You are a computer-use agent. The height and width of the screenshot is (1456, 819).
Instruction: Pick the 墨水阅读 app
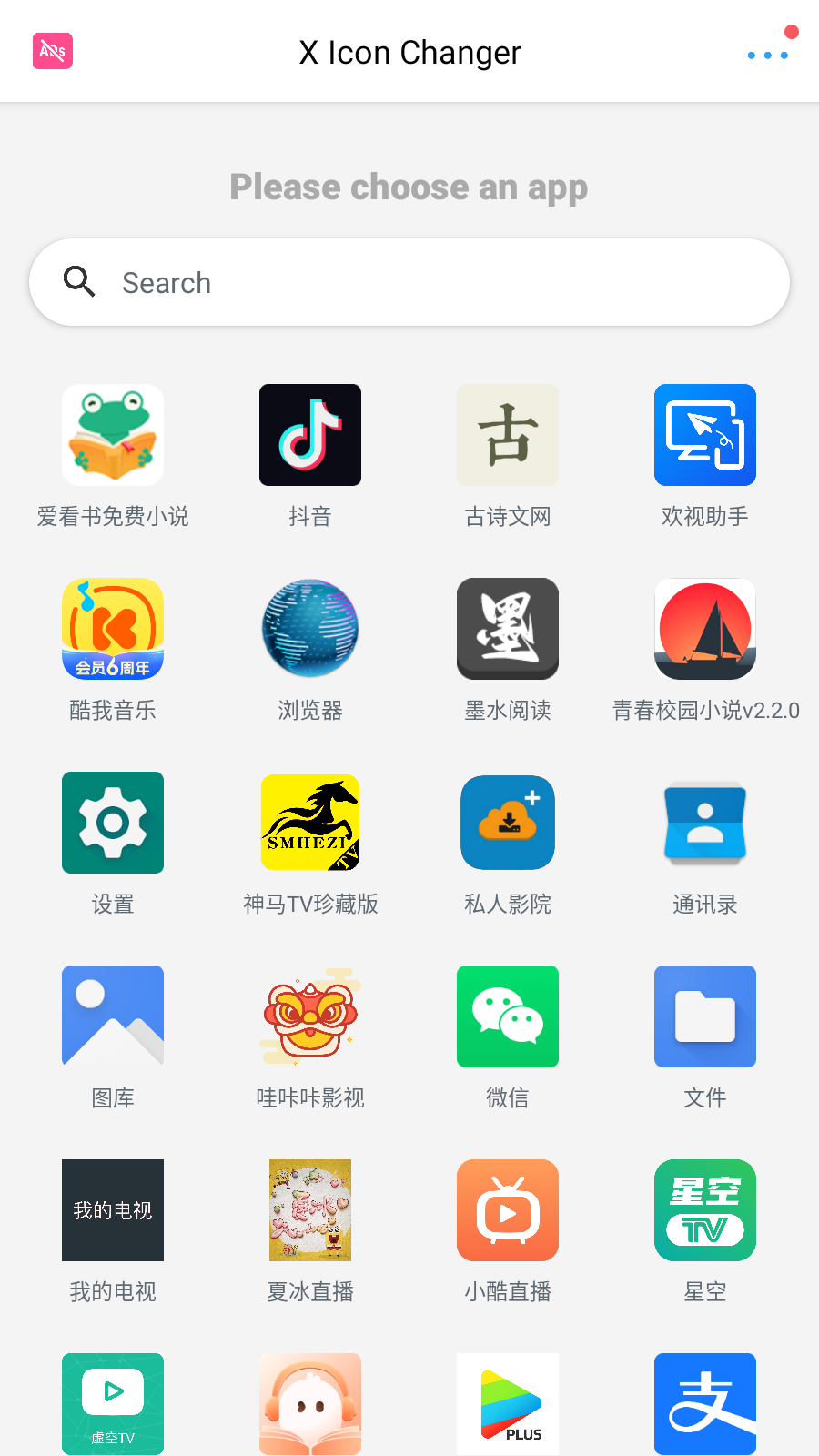click(508, 629)
